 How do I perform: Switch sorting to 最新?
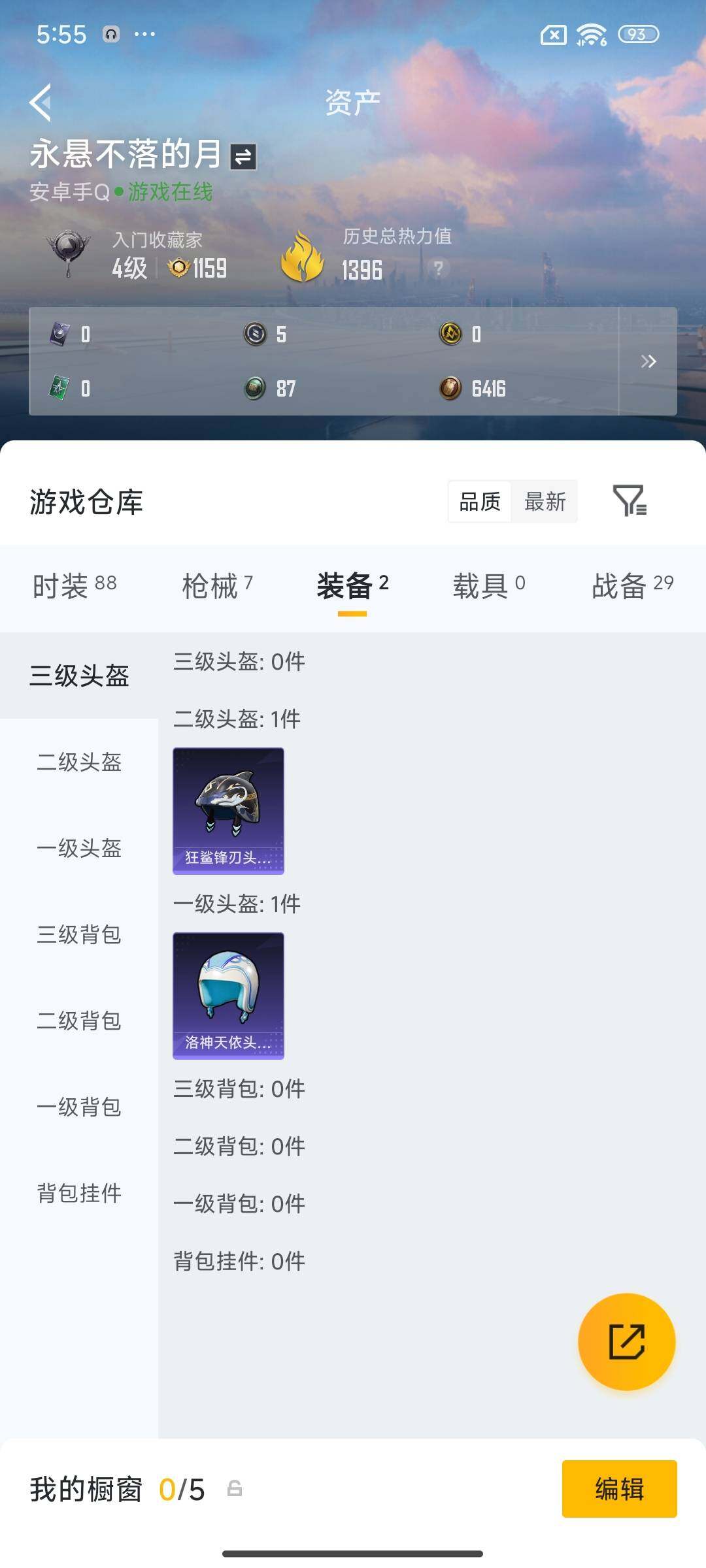coord(546,502)
